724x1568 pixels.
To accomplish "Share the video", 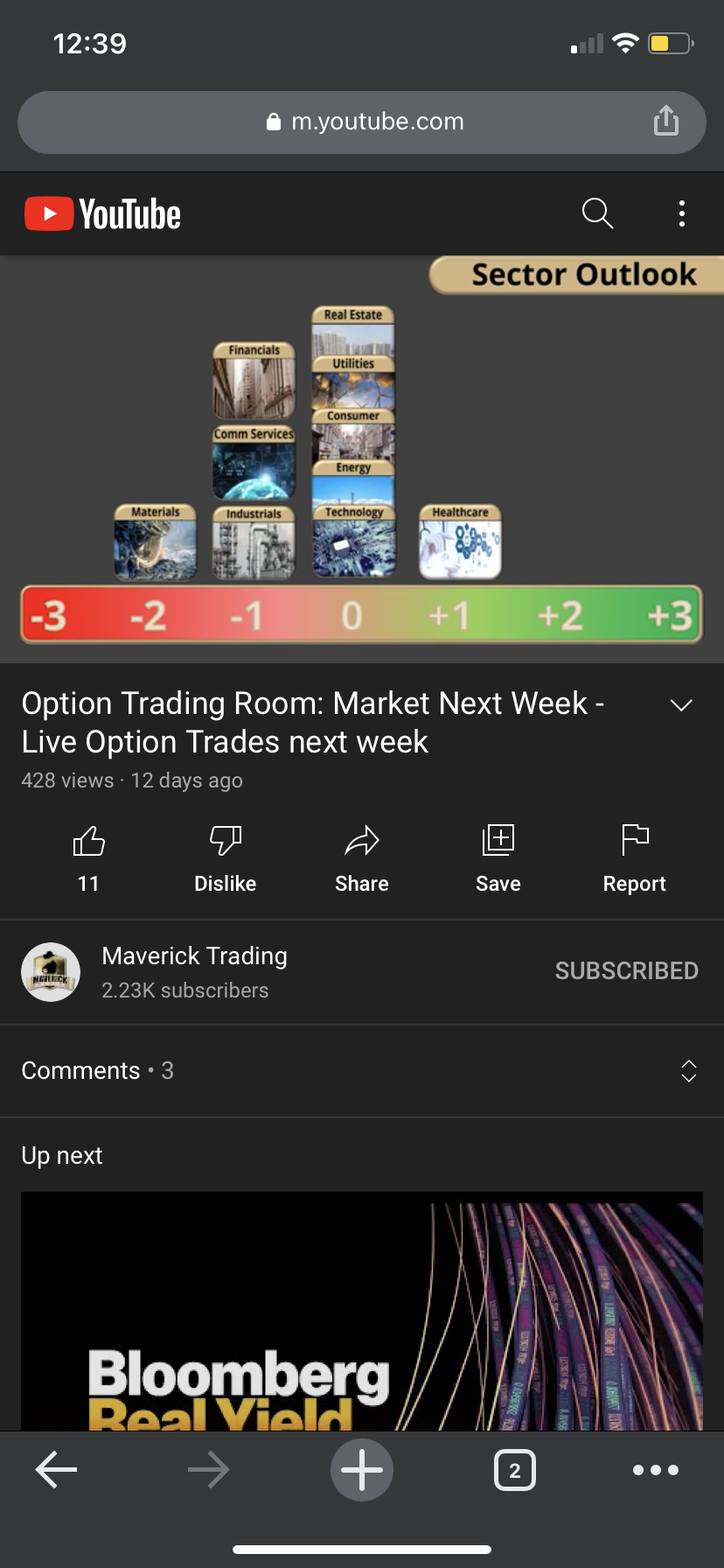I will point(361,857).
